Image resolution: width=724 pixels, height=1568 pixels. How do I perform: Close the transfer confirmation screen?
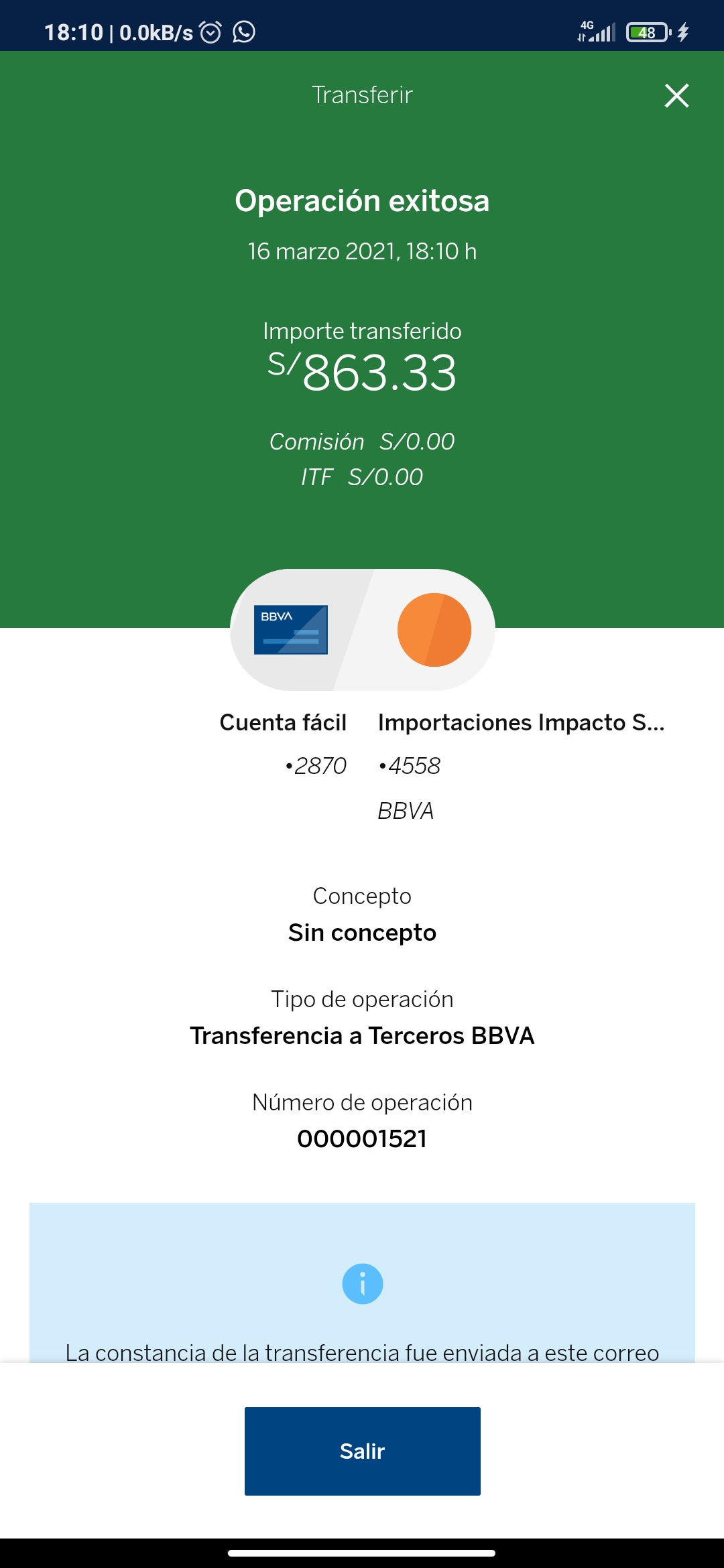(676, 96)
